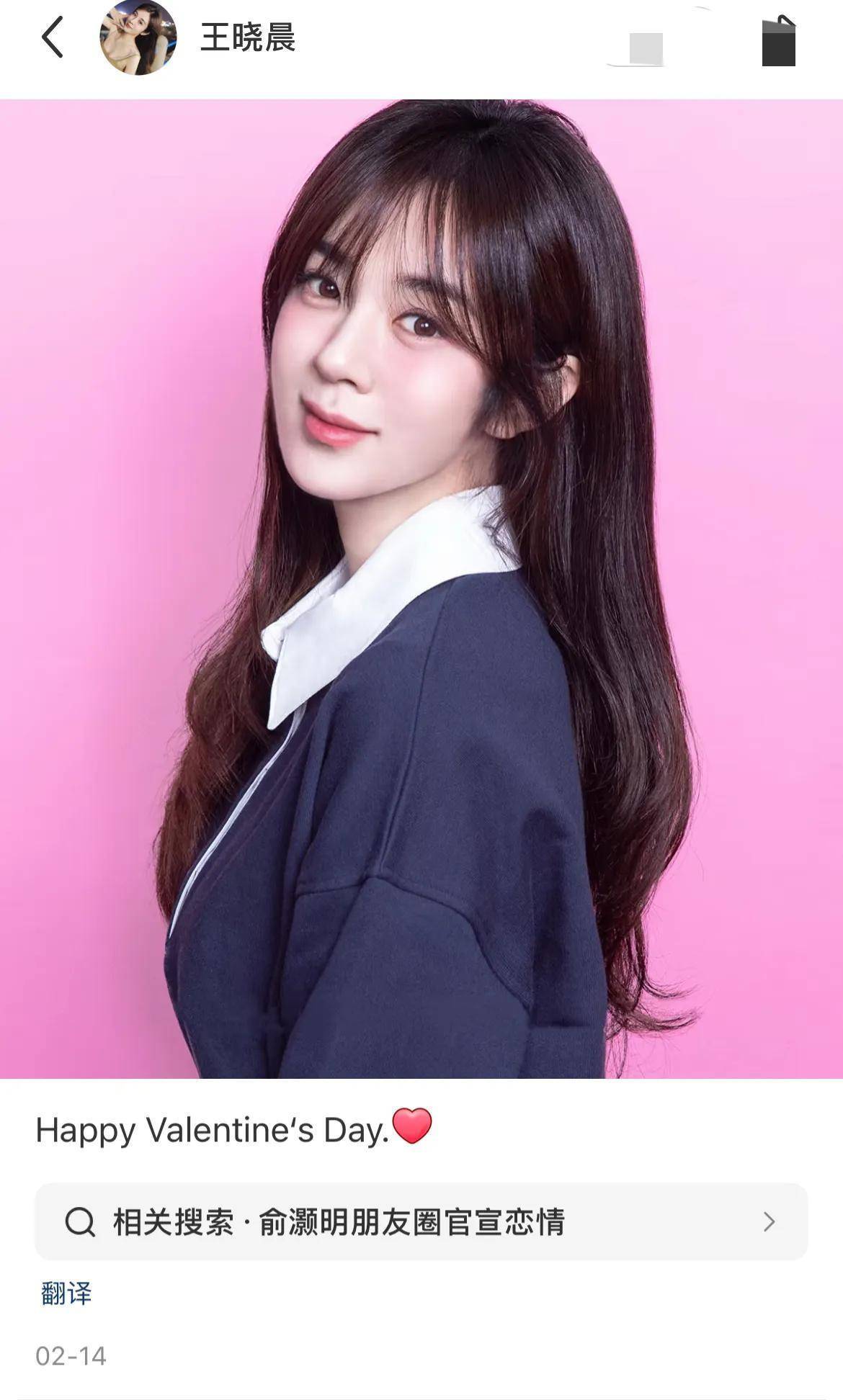843x1400 pixels.
Task: Tap the dark icon at top right
Action: [779, 42]
